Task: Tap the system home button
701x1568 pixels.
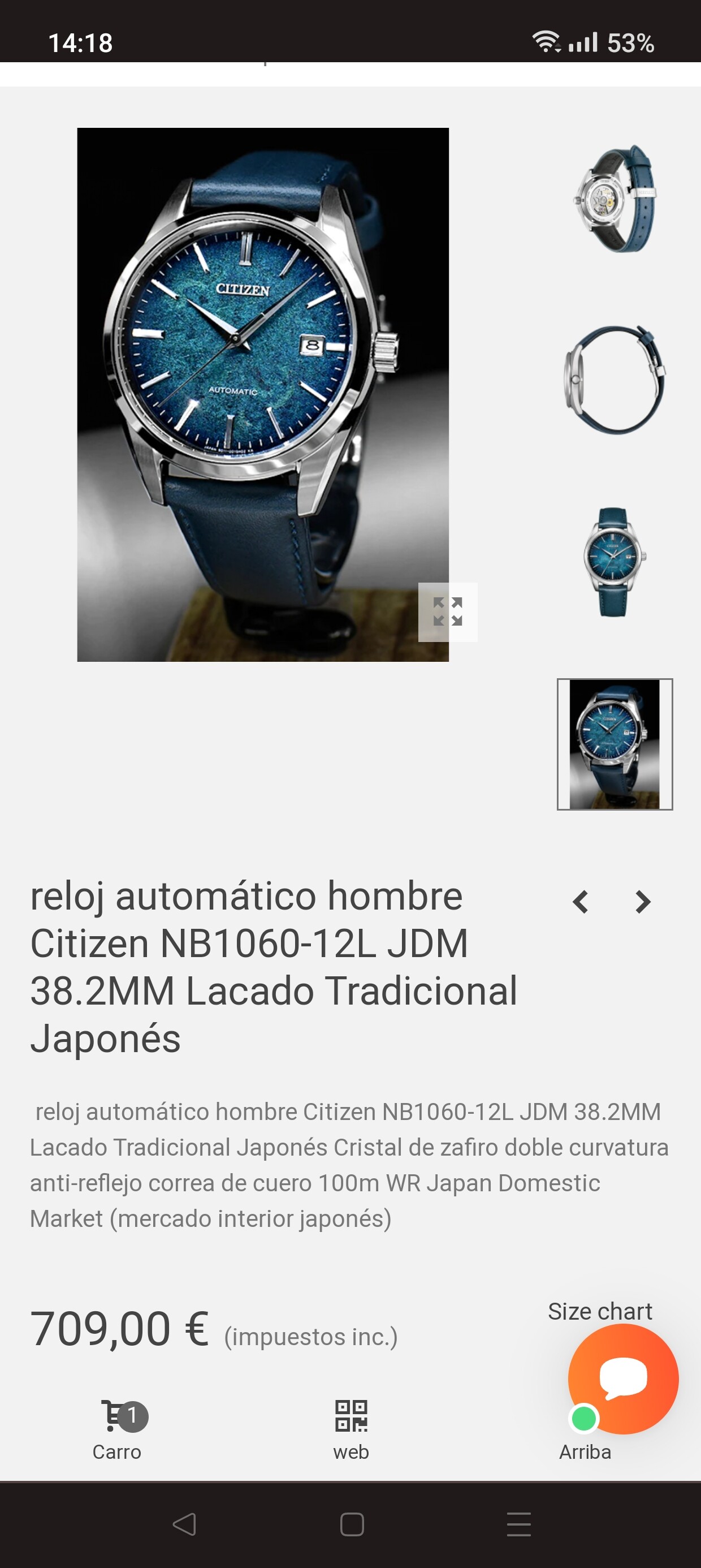Action: 352,1524
